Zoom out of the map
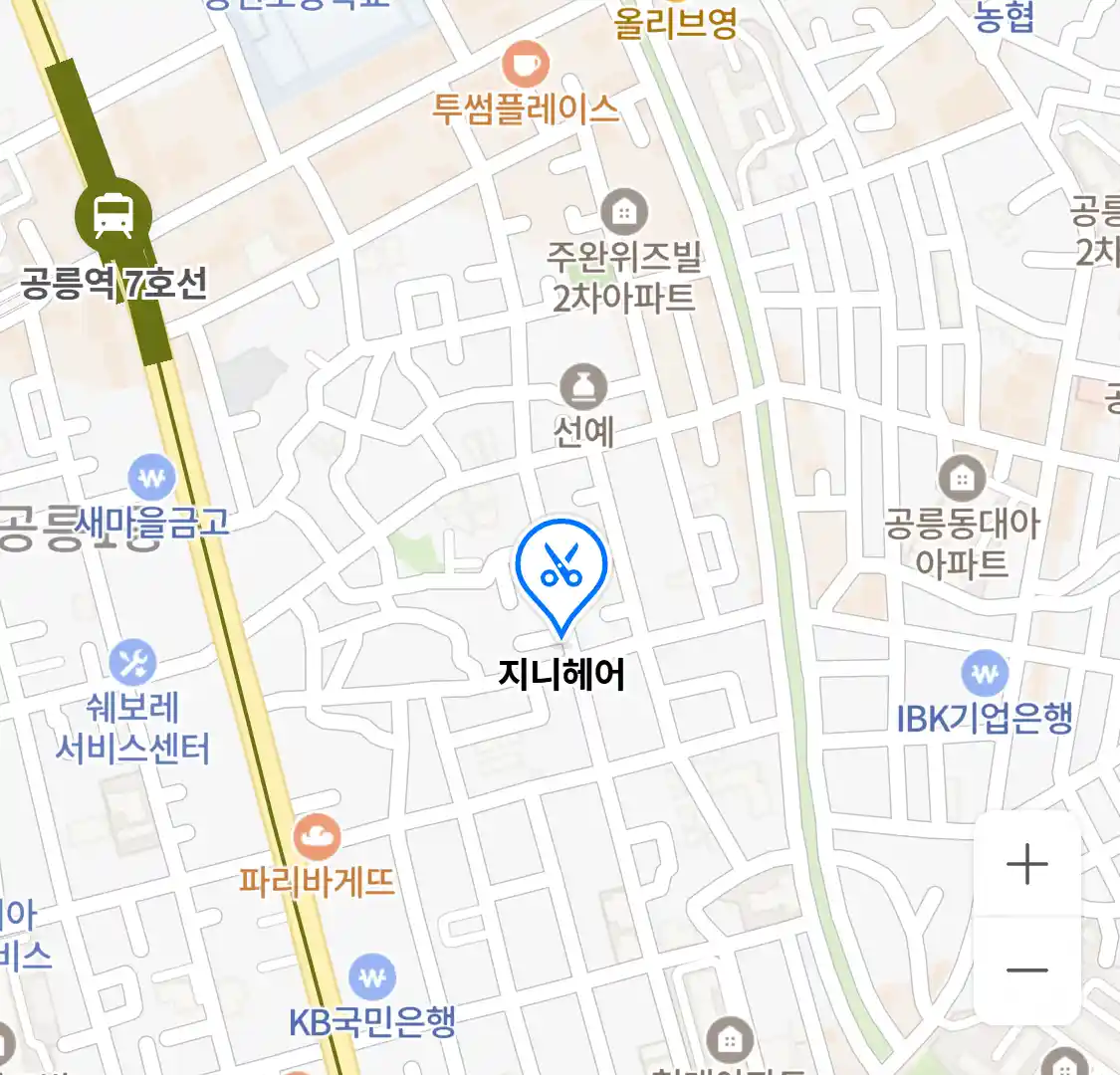The height and width of the screenshot is (1075, 1120). pos(1026,970)
